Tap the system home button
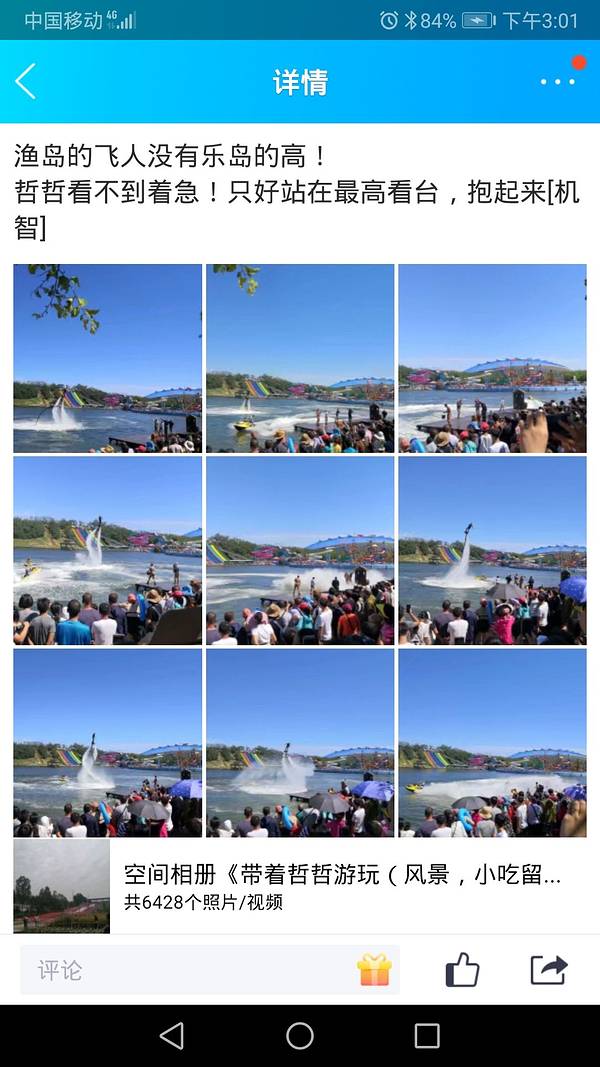This screenshot has height=1067, width=600. [x=300, y=1036]
